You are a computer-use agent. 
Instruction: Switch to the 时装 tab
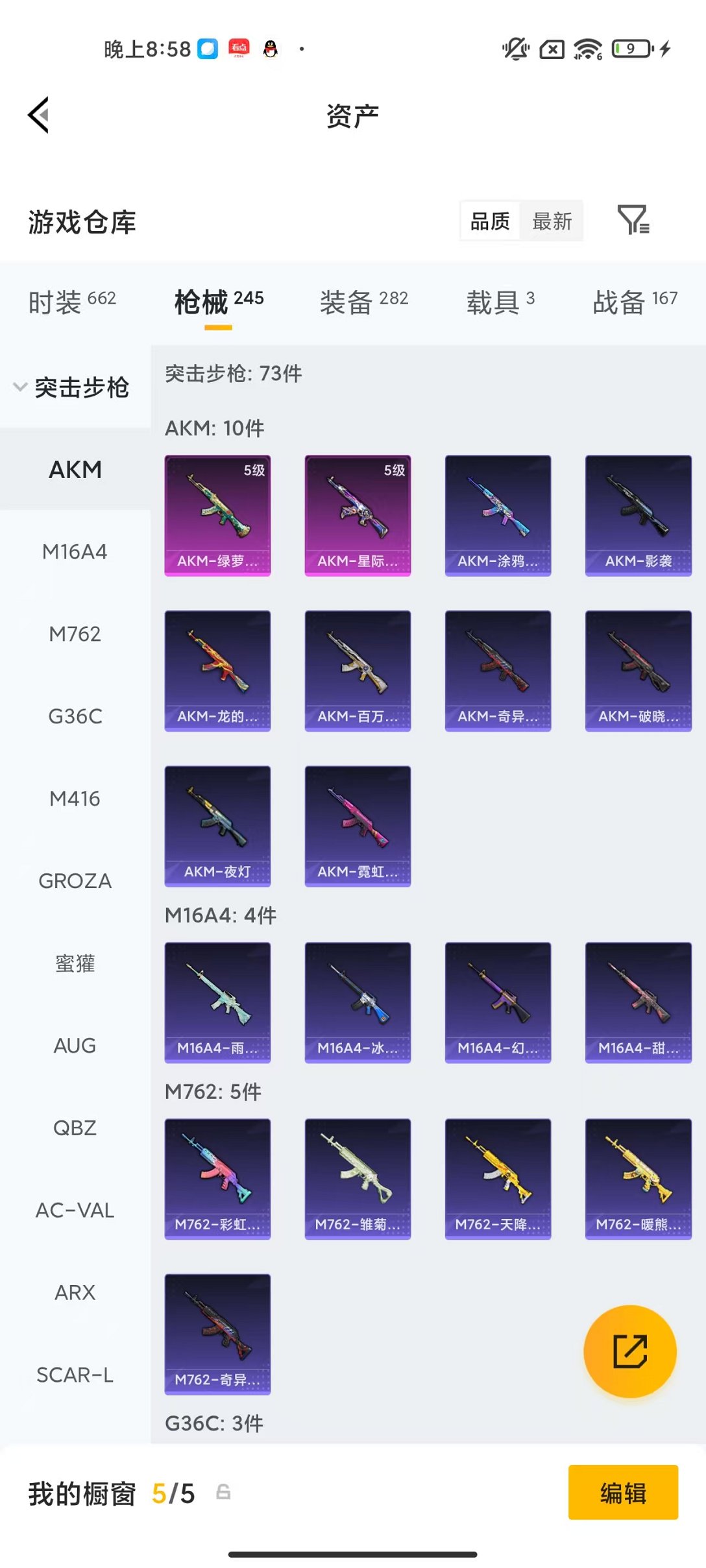(x=72, y=302)
